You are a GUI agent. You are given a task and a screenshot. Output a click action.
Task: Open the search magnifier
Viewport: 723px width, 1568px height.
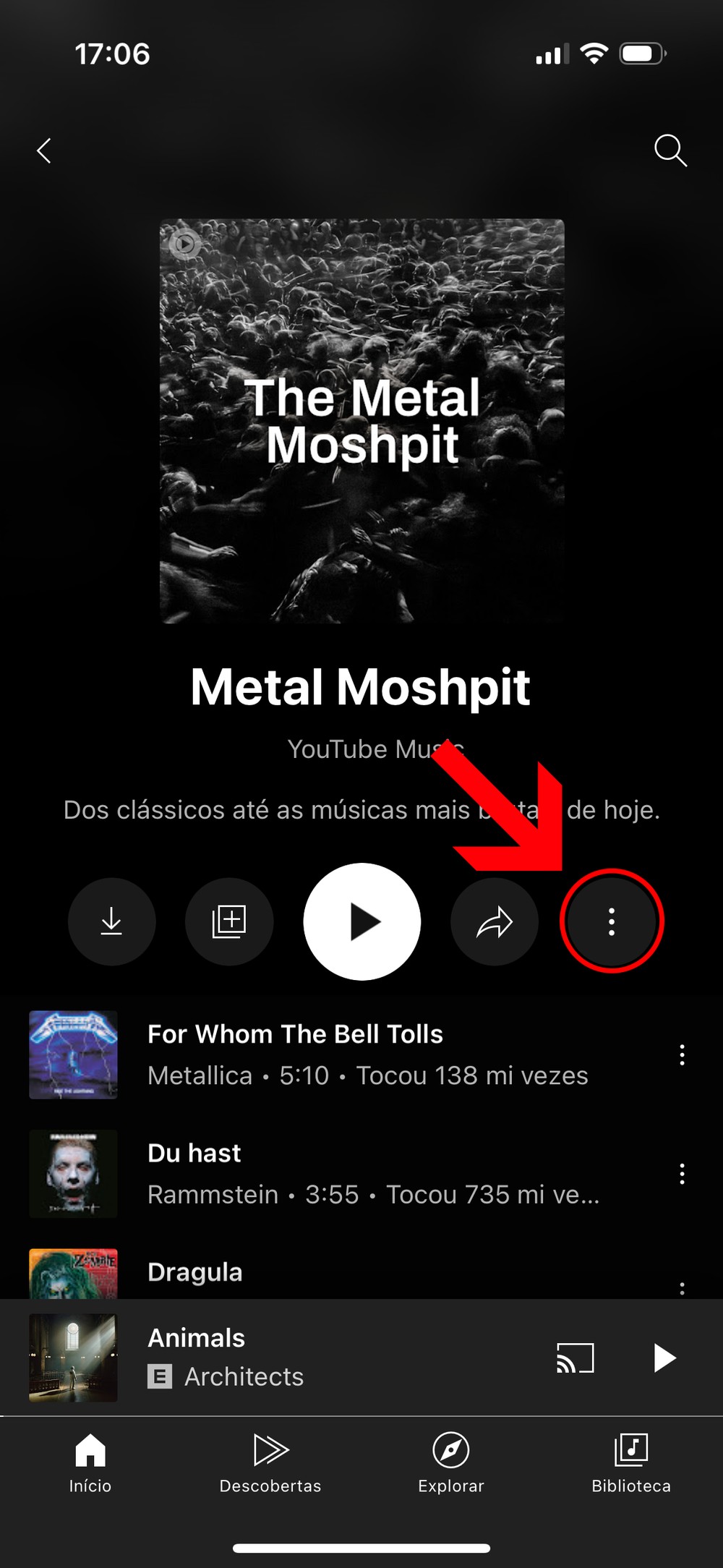click(x=669, y=150)
